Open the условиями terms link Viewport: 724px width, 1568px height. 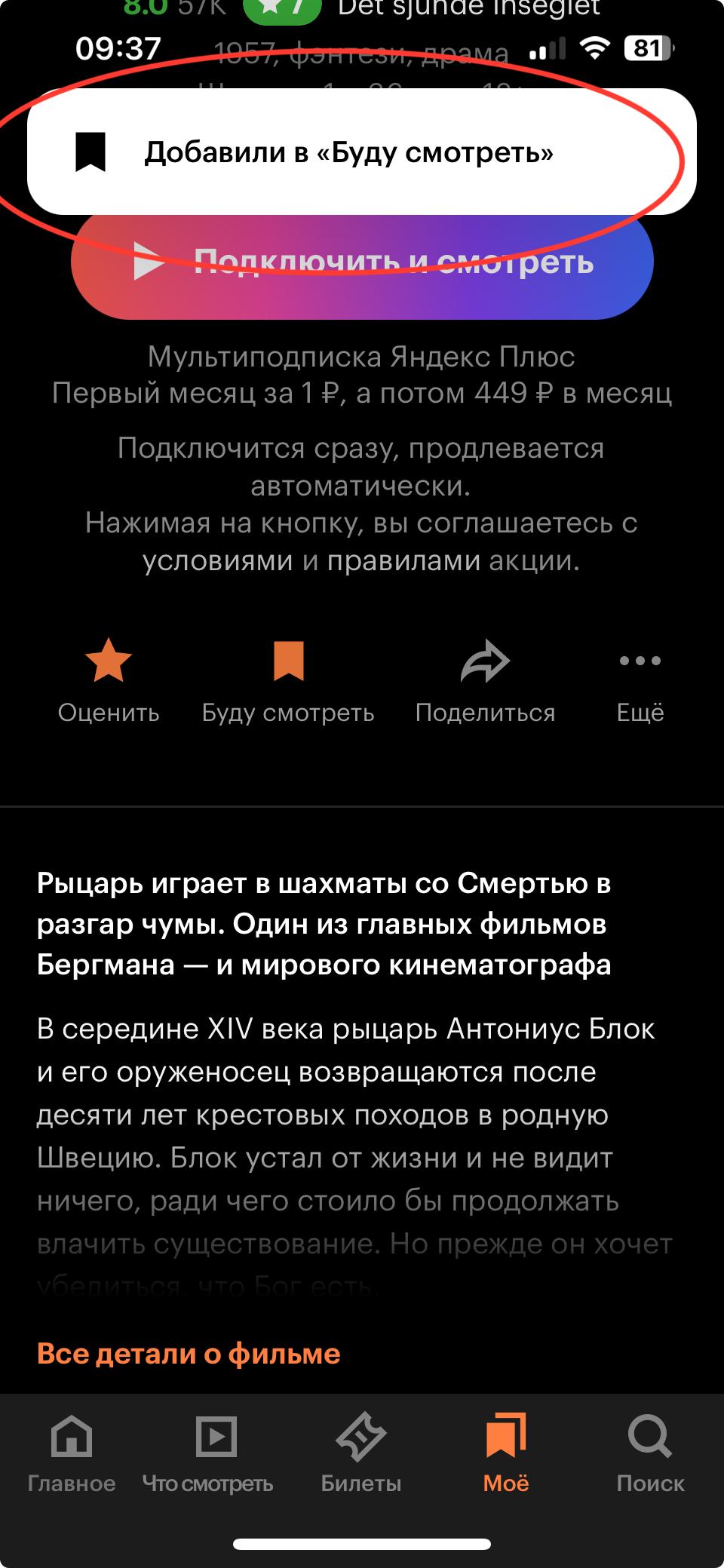[x=217, y=561]
